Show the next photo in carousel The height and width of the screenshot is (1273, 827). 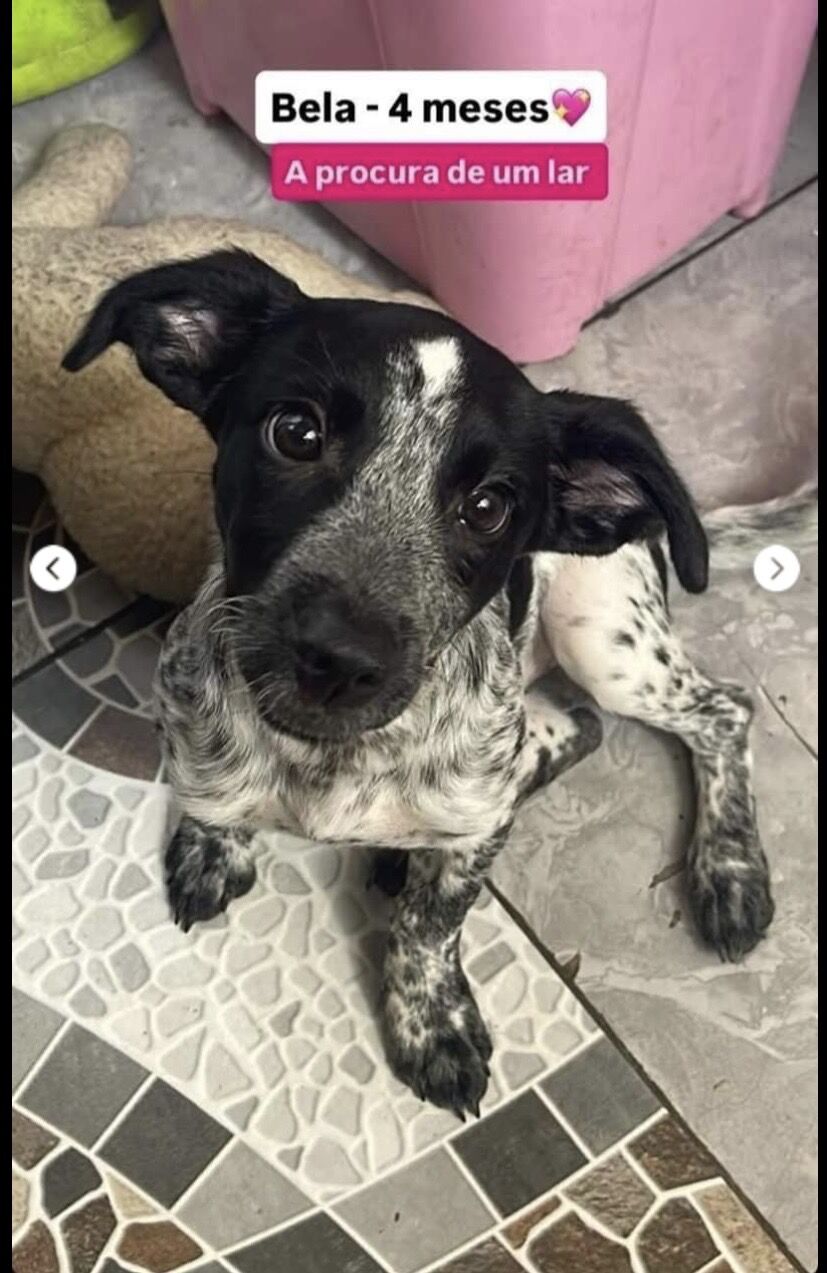click(776, 569)
